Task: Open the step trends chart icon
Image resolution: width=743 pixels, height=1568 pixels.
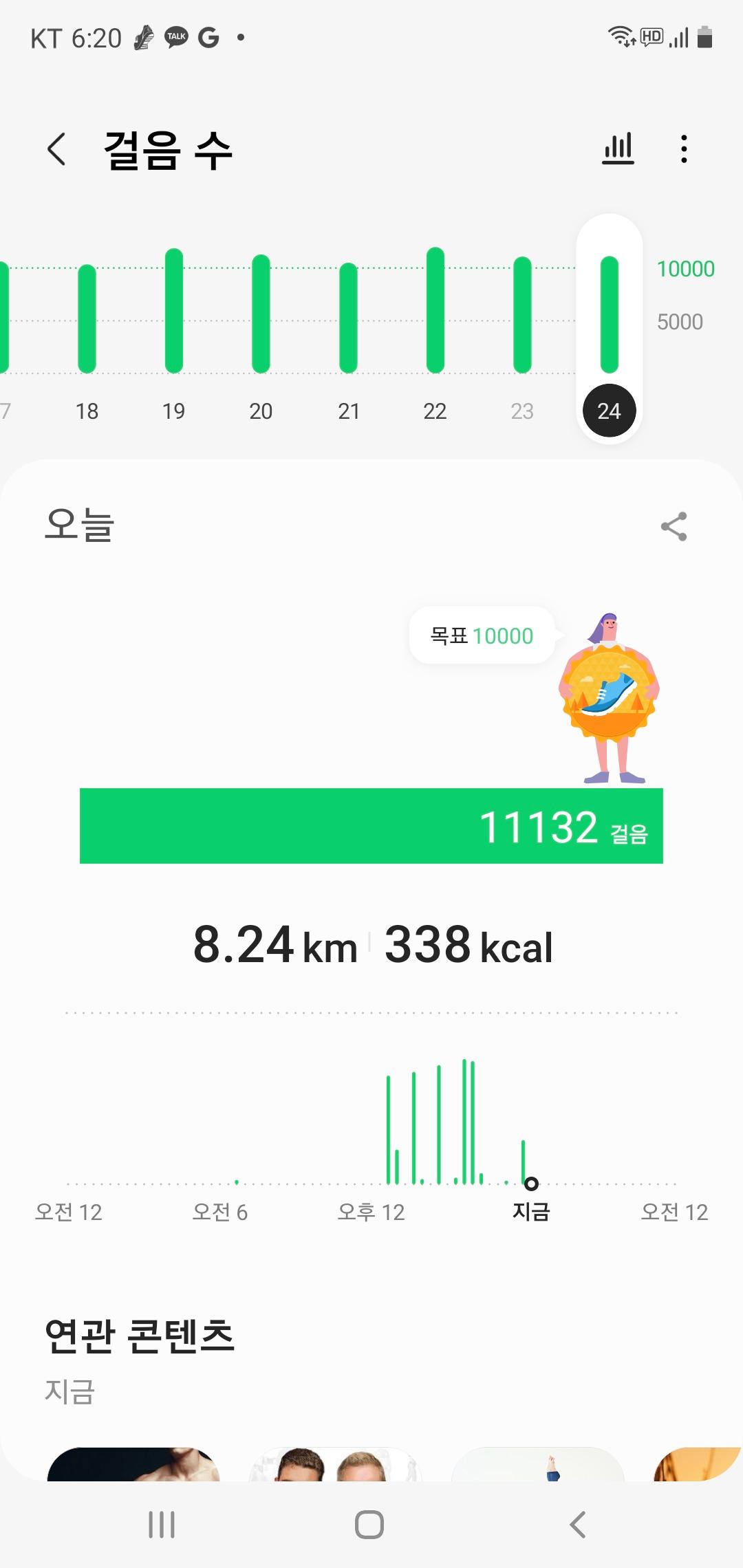Action: click(x=617, y=149)
